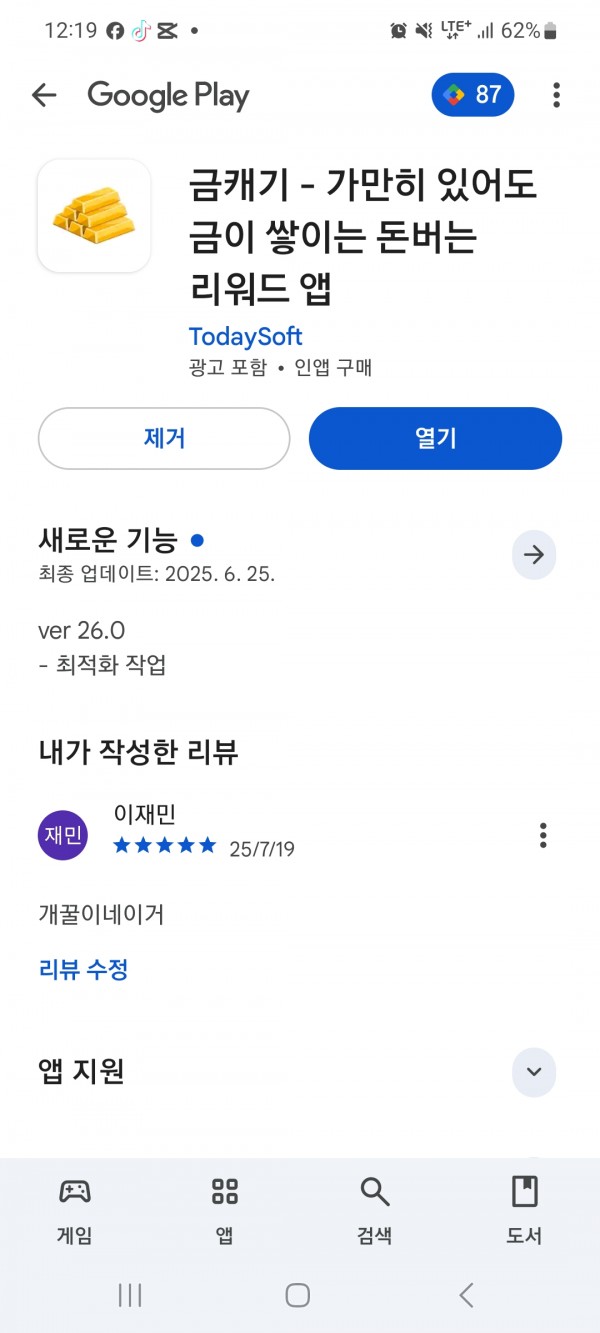Open the TodaySoft developer page

245,336
